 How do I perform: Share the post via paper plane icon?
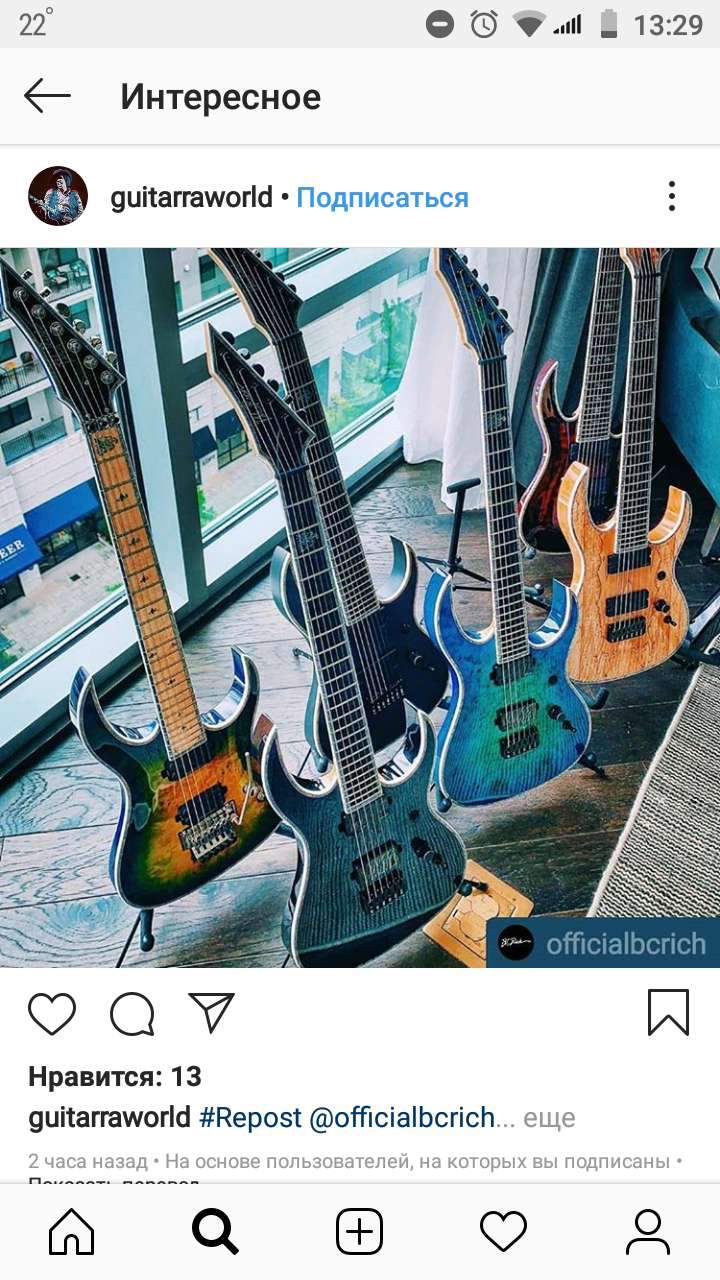[x=211, y=1013]
